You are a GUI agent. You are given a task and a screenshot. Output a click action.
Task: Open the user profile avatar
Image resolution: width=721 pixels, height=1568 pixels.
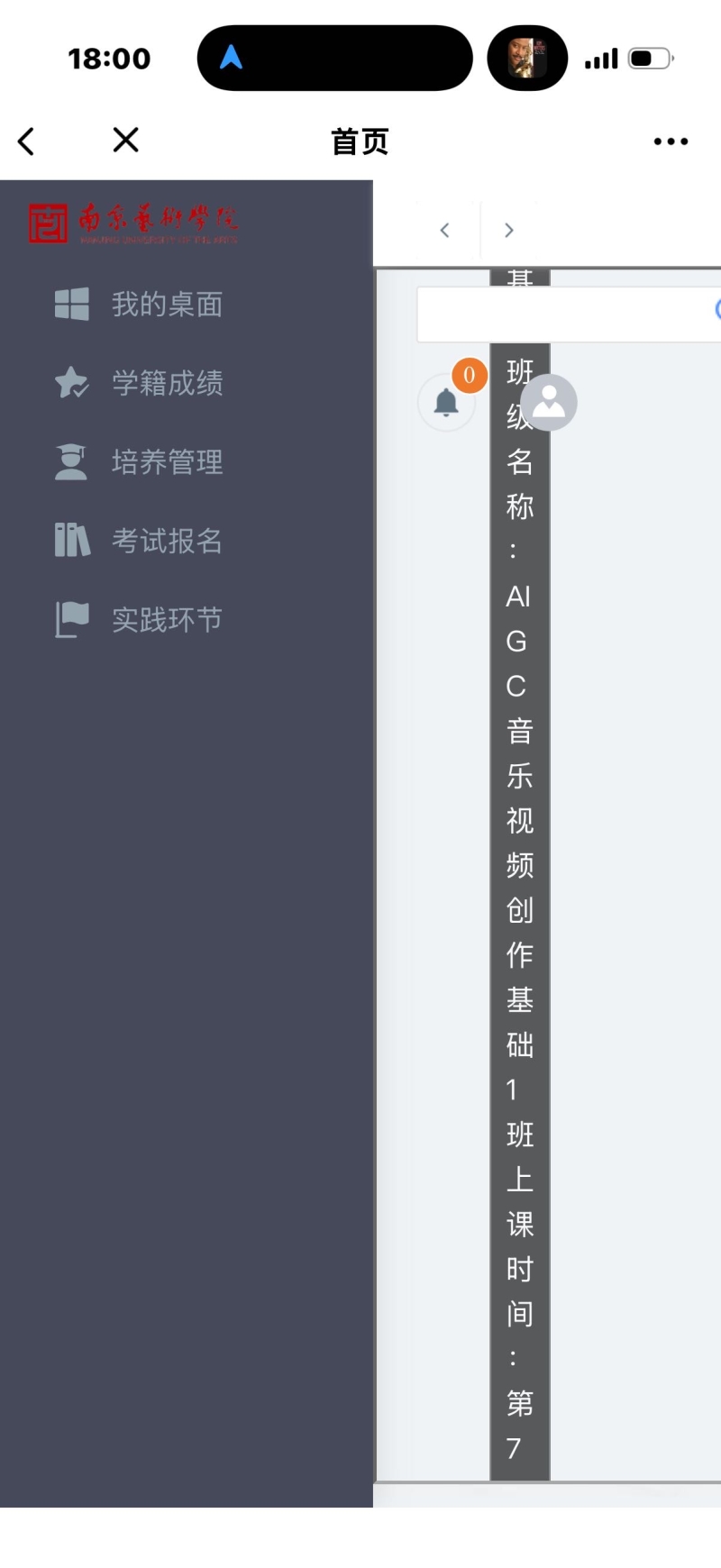pyautogui.click(x=549, y=402)
